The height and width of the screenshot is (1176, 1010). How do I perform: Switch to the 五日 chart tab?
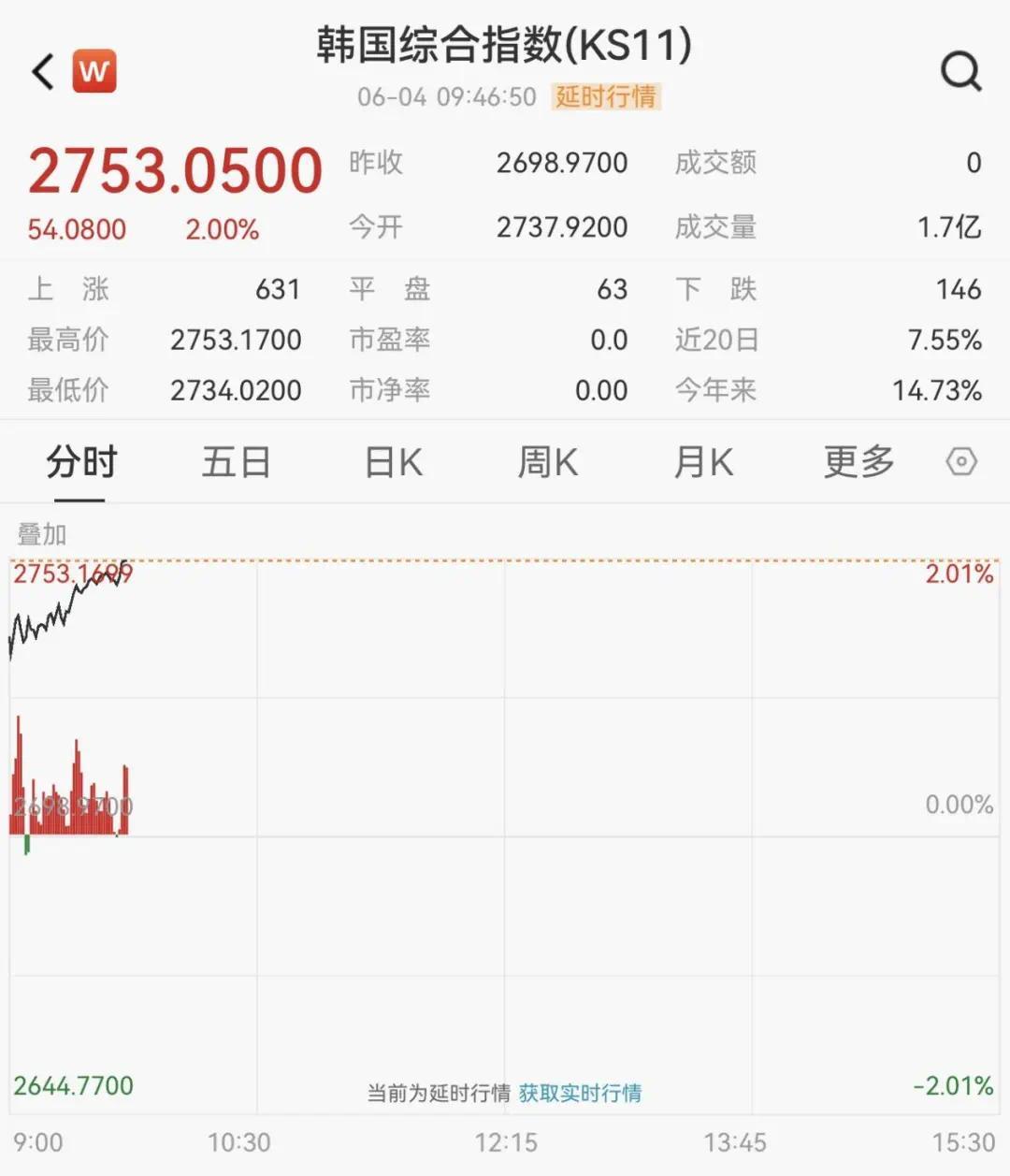[237, 461]
